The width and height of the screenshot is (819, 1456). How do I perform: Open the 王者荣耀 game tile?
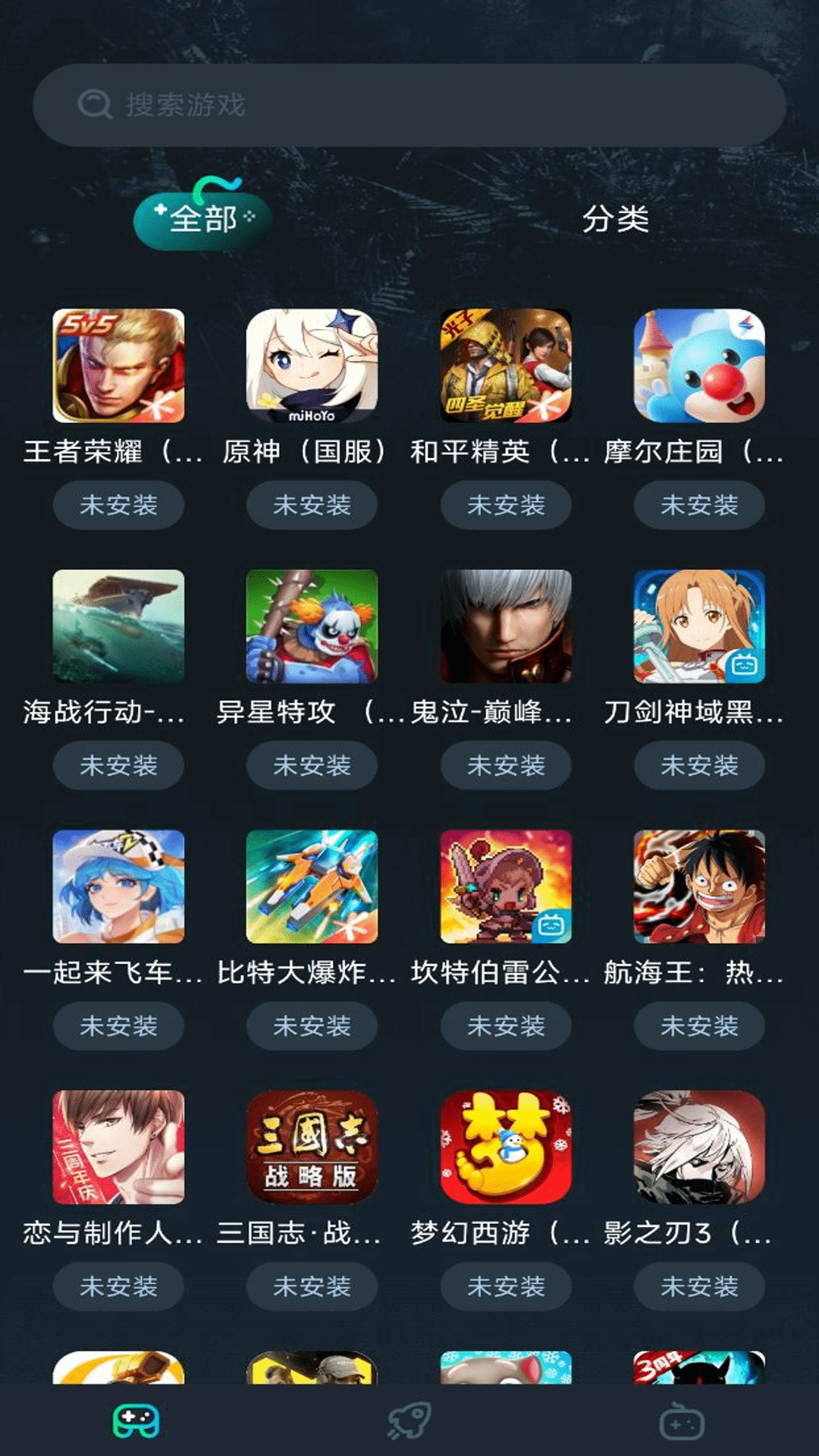[118, 366]
